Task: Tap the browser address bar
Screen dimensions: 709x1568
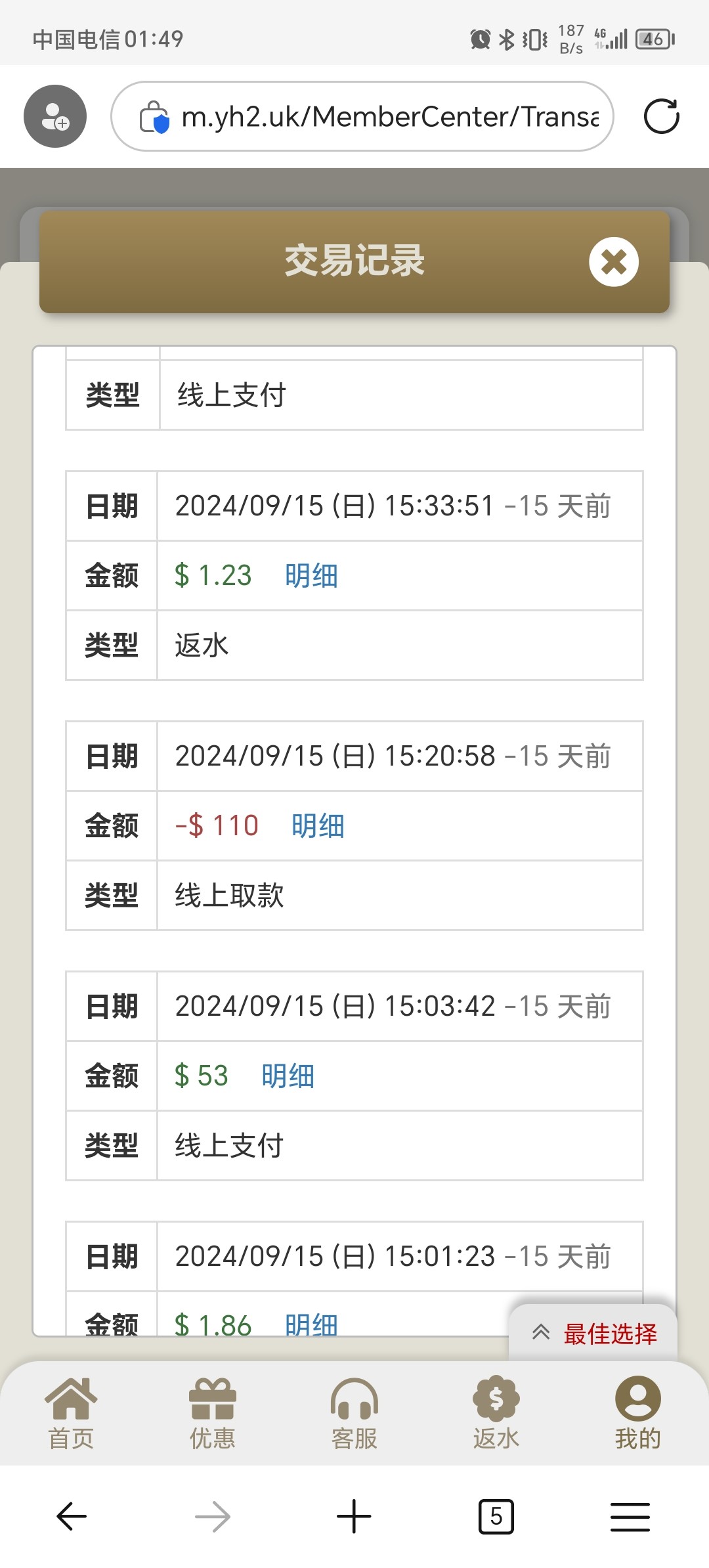Action: pyautogui.click(x=362, y=116)
